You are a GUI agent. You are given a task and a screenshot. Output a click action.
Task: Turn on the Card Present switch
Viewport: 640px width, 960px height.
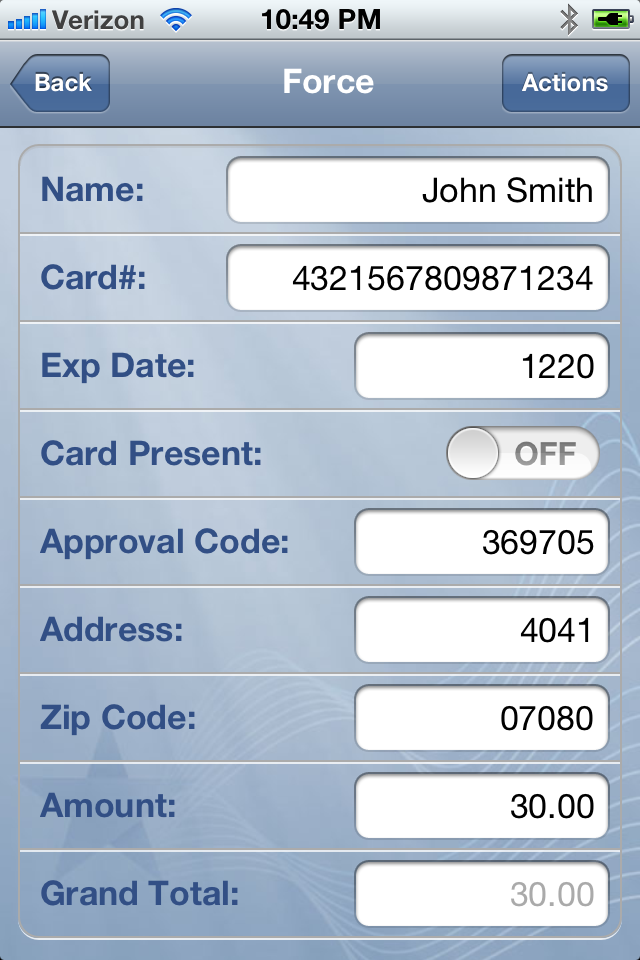522,454
